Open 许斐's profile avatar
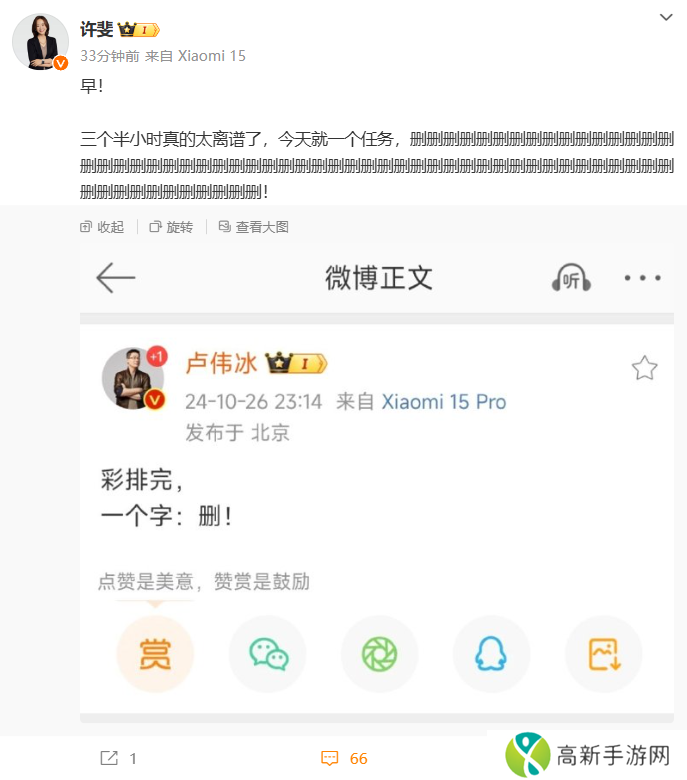This screenshot has height=780, width=687. [40, 42]
